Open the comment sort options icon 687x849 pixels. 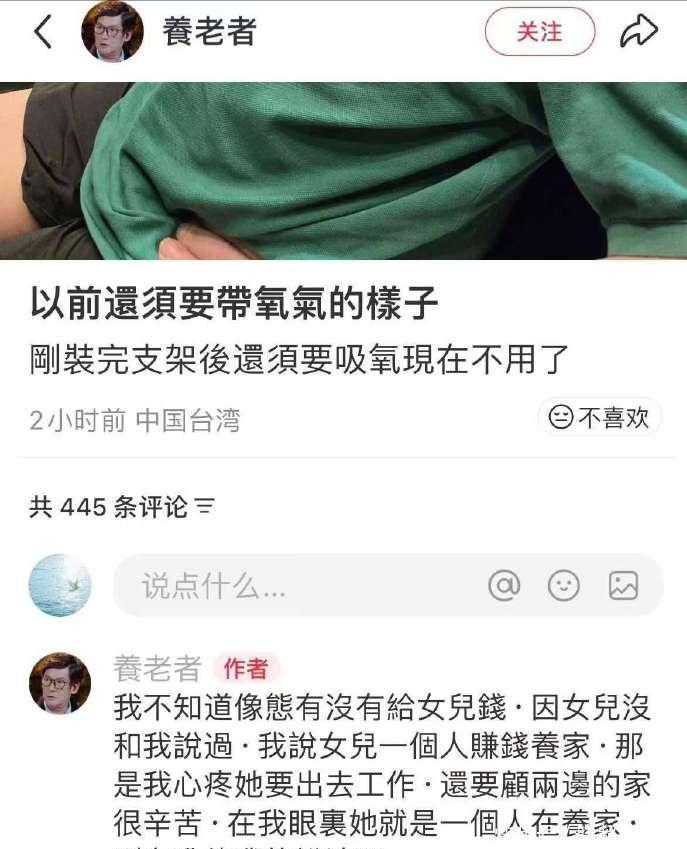click(205, 507)
